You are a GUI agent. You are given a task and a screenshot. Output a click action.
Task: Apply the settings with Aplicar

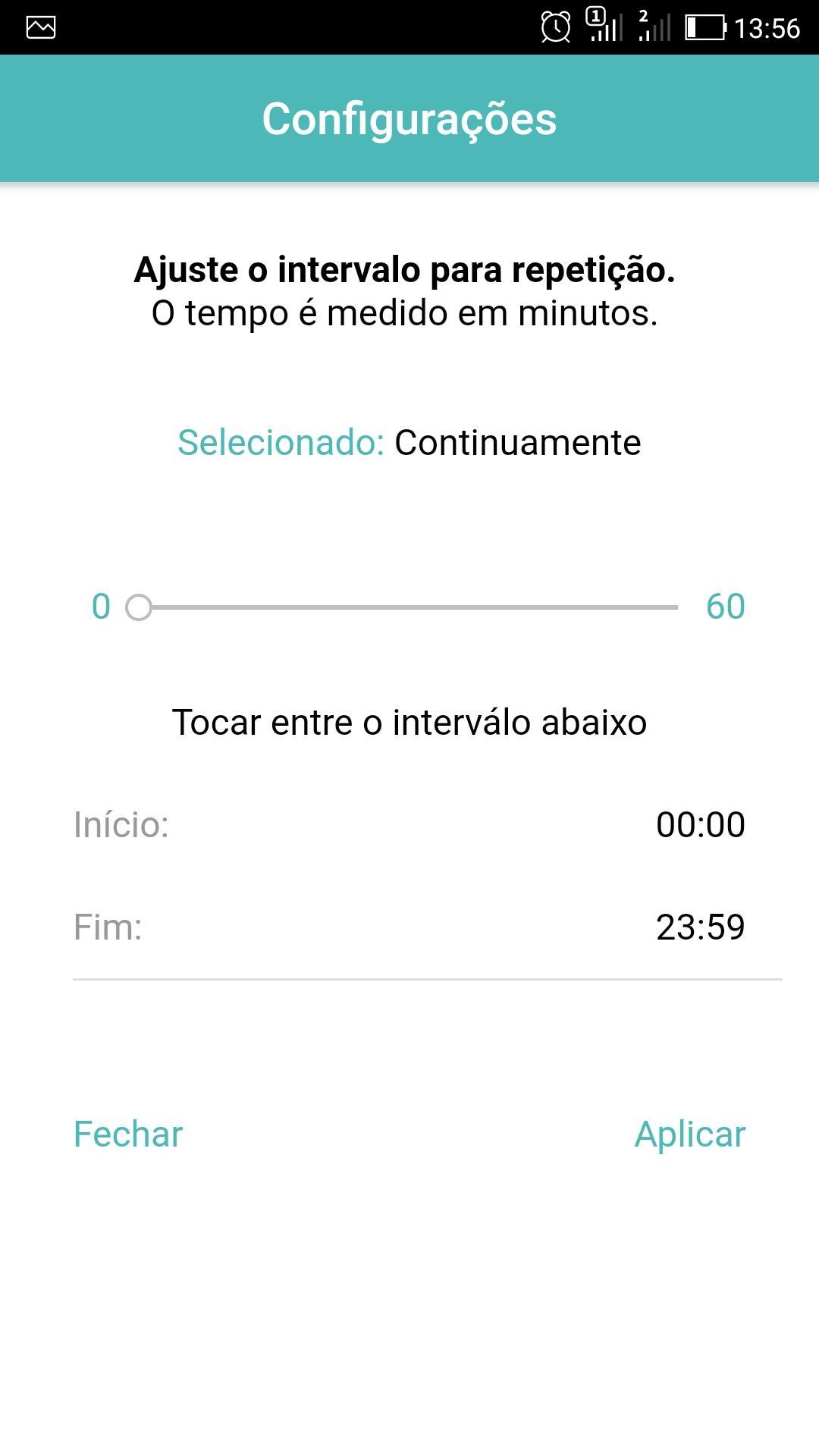(x=690, y=1135)
